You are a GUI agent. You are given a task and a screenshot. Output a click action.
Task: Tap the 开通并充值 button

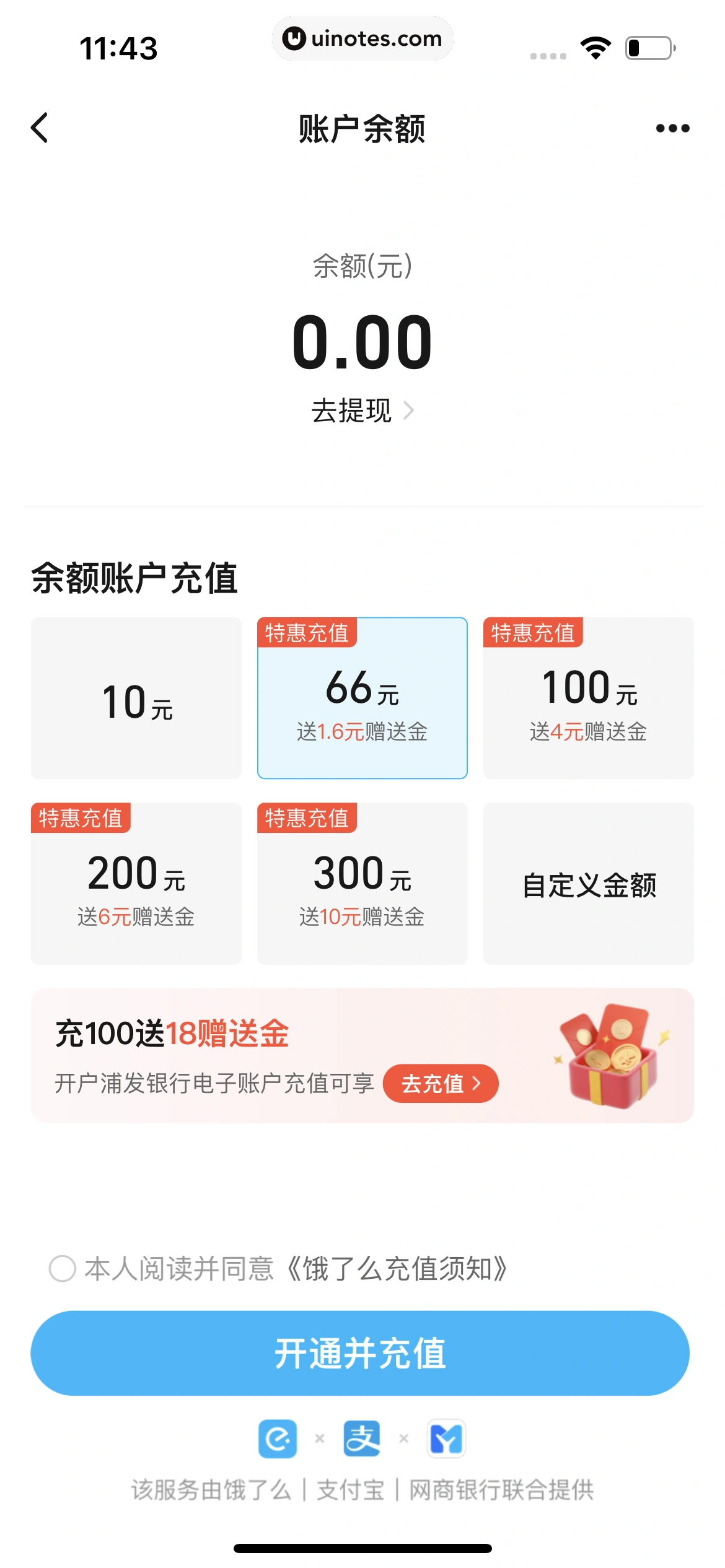point(360,1353)
